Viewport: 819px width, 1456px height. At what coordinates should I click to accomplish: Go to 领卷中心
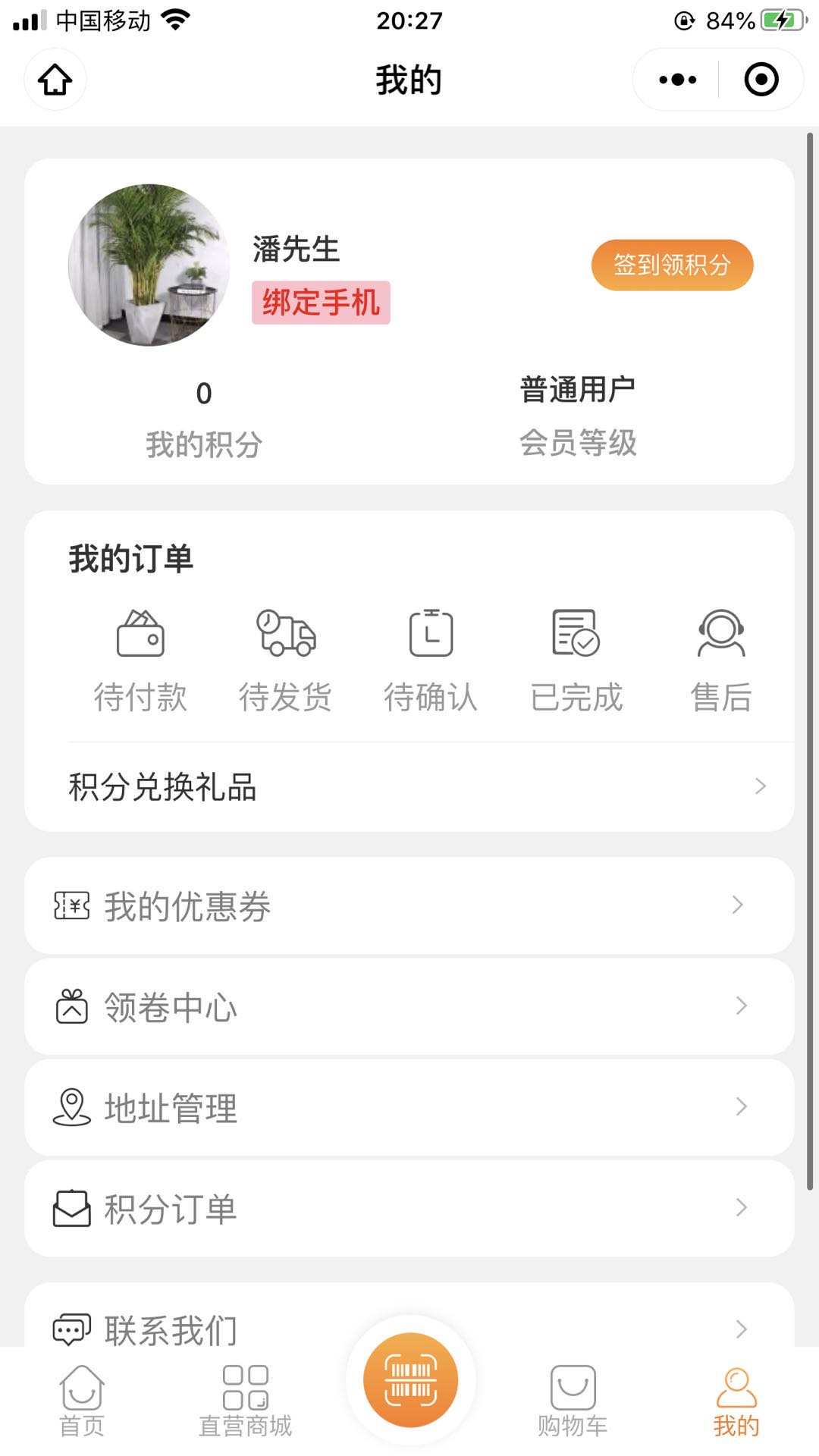409,1007
